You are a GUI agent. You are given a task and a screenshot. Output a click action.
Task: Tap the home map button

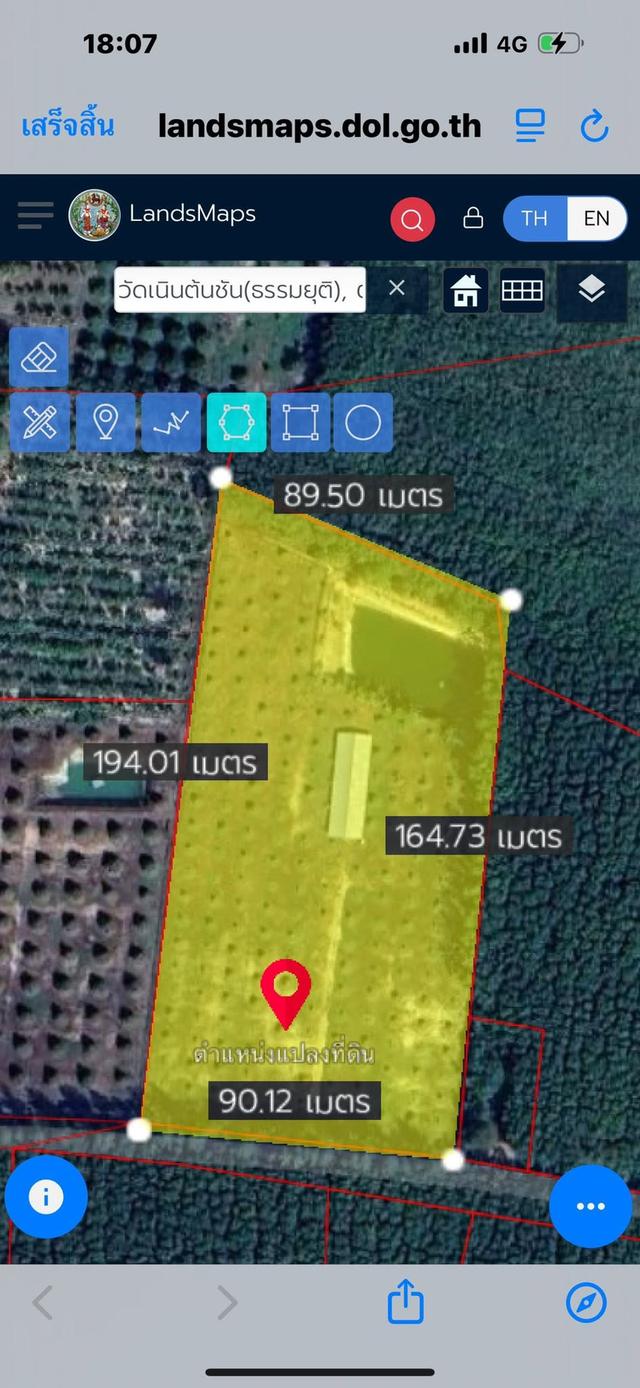coord(466,291)
